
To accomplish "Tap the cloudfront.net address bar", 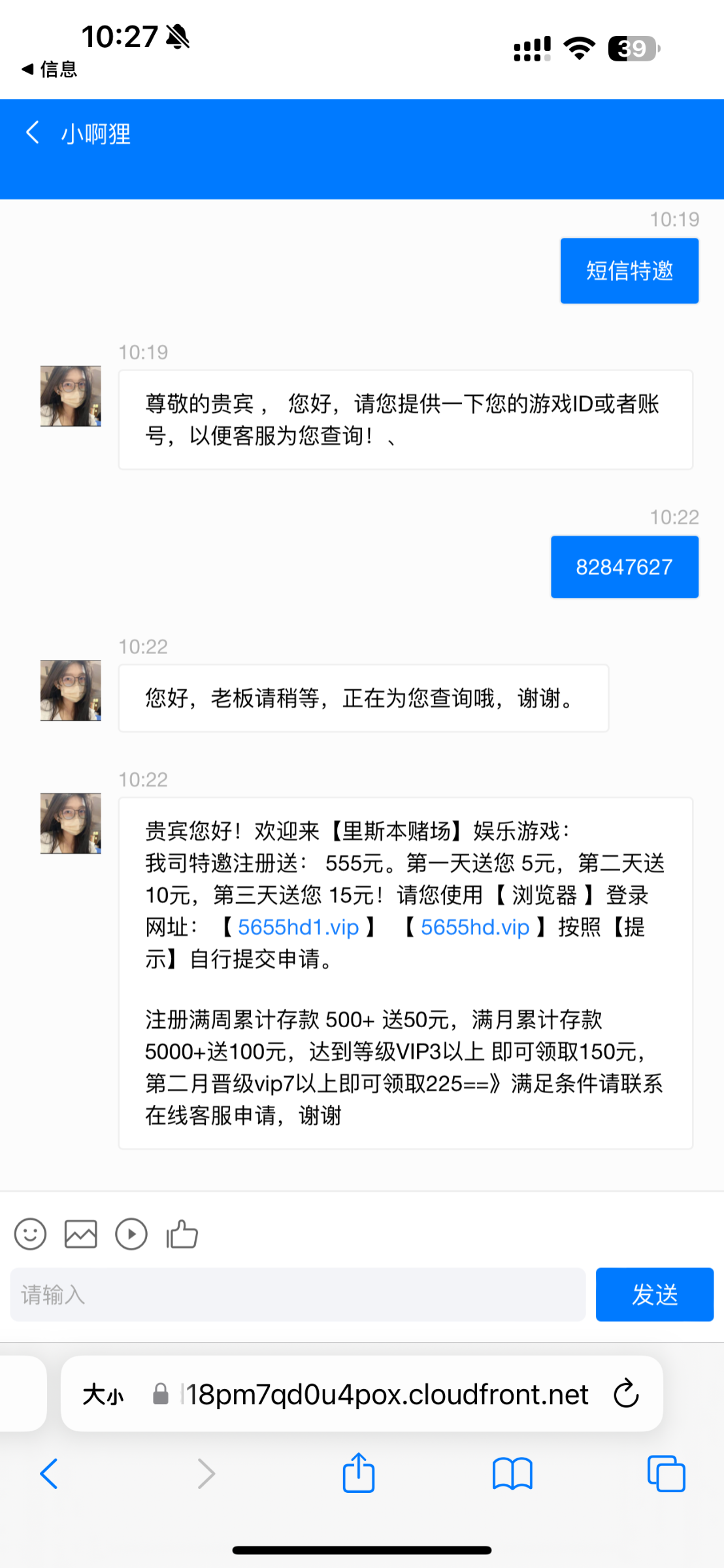I will click(x=386, y=1395).
